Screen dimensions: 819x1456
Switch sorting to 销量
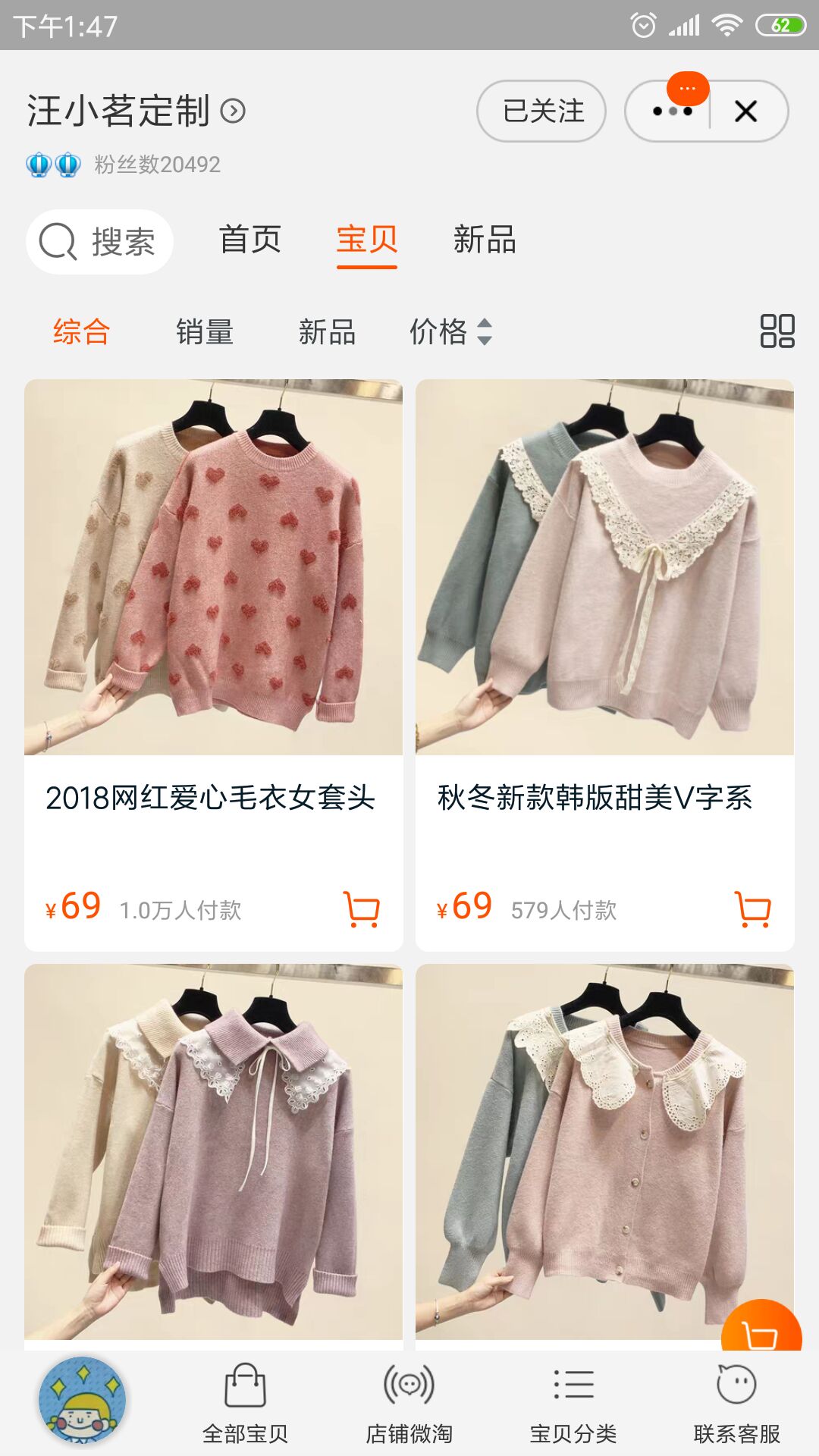coord(203,332)
